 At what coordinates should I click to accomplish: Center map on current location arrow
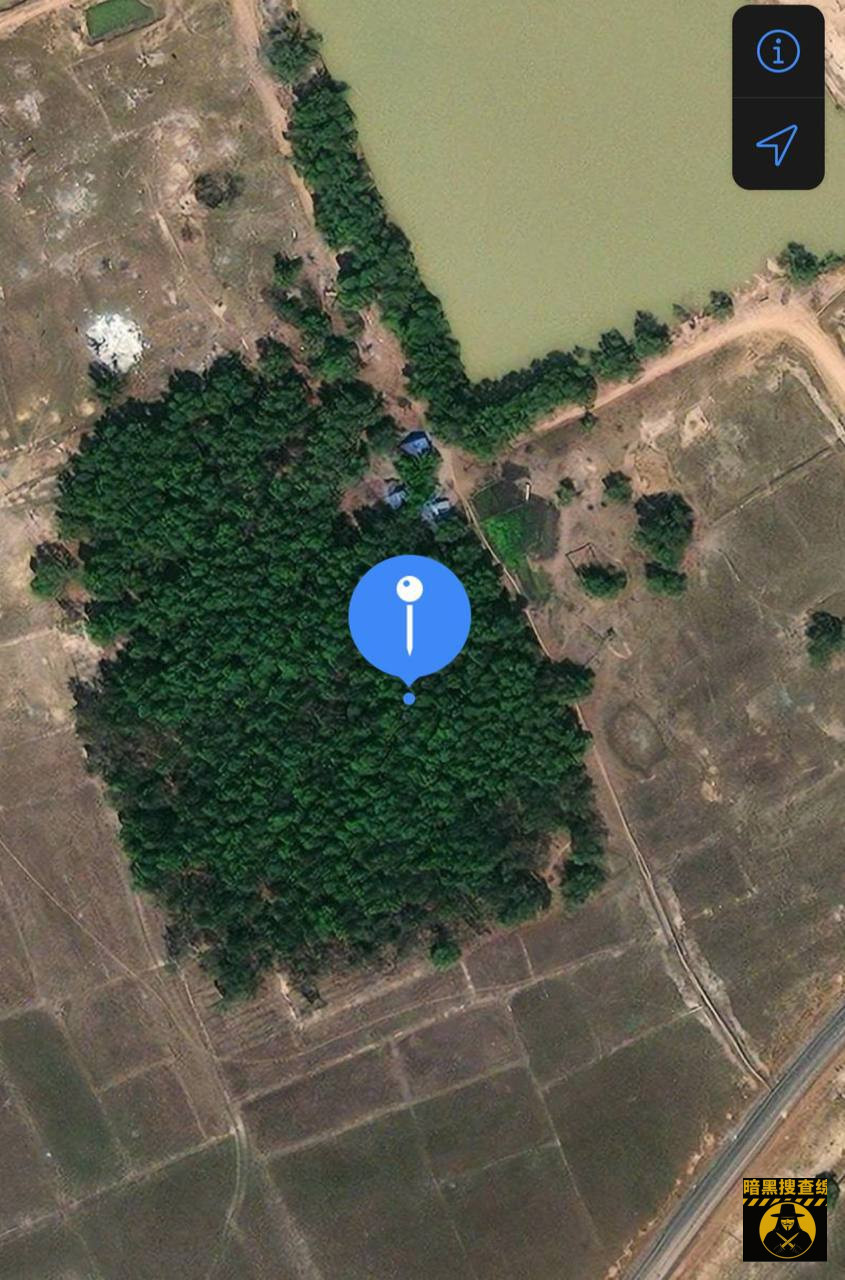pos(778,145)
